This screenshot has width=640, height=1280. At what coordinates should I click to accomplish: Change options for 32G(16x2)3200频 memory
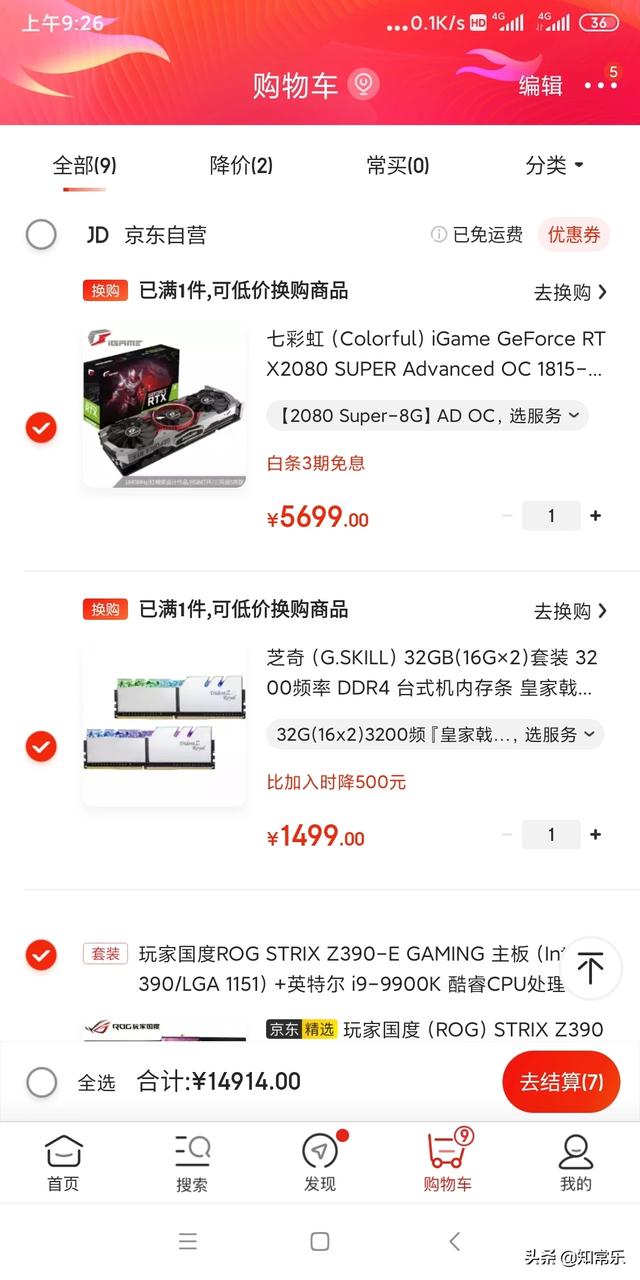coord(435,734)
